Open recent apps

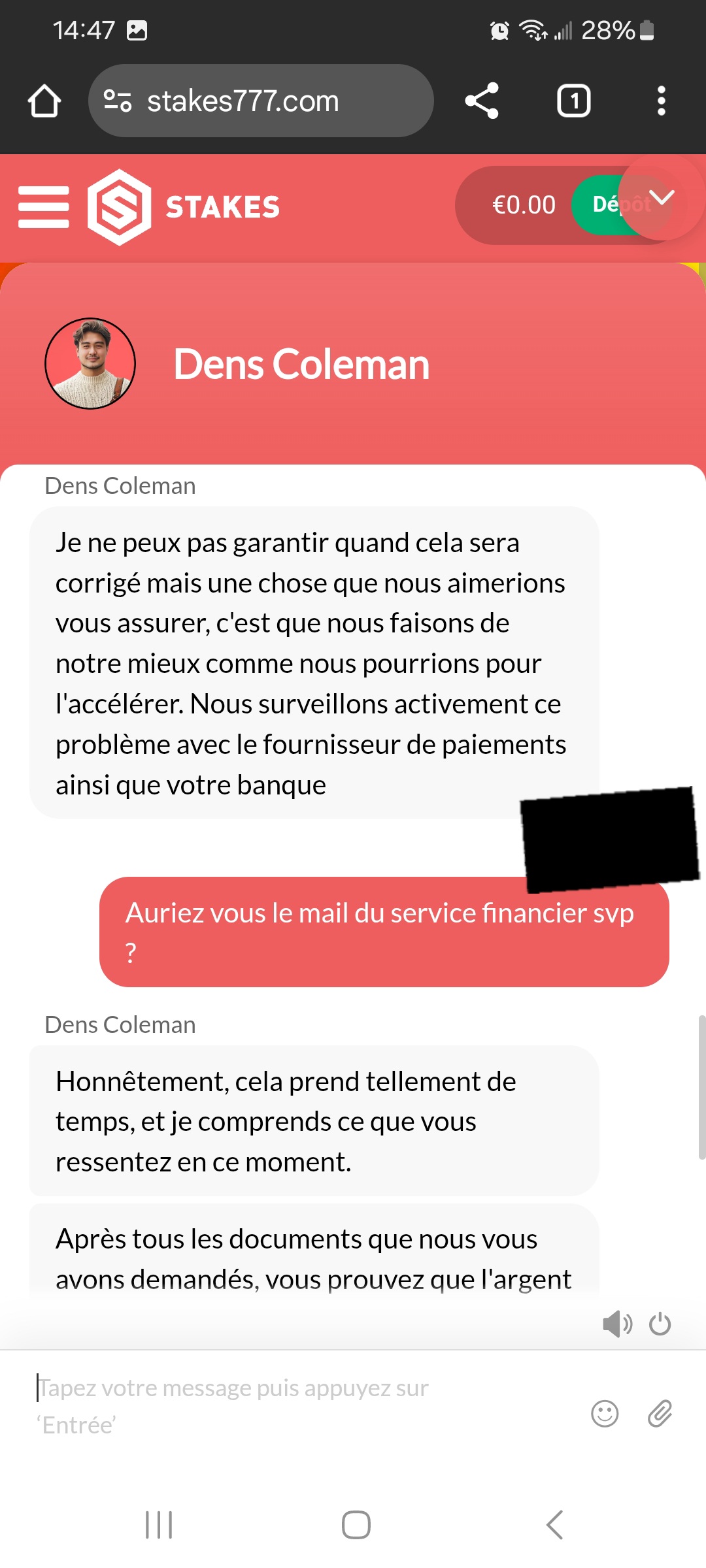click(x=159, y=1525)
